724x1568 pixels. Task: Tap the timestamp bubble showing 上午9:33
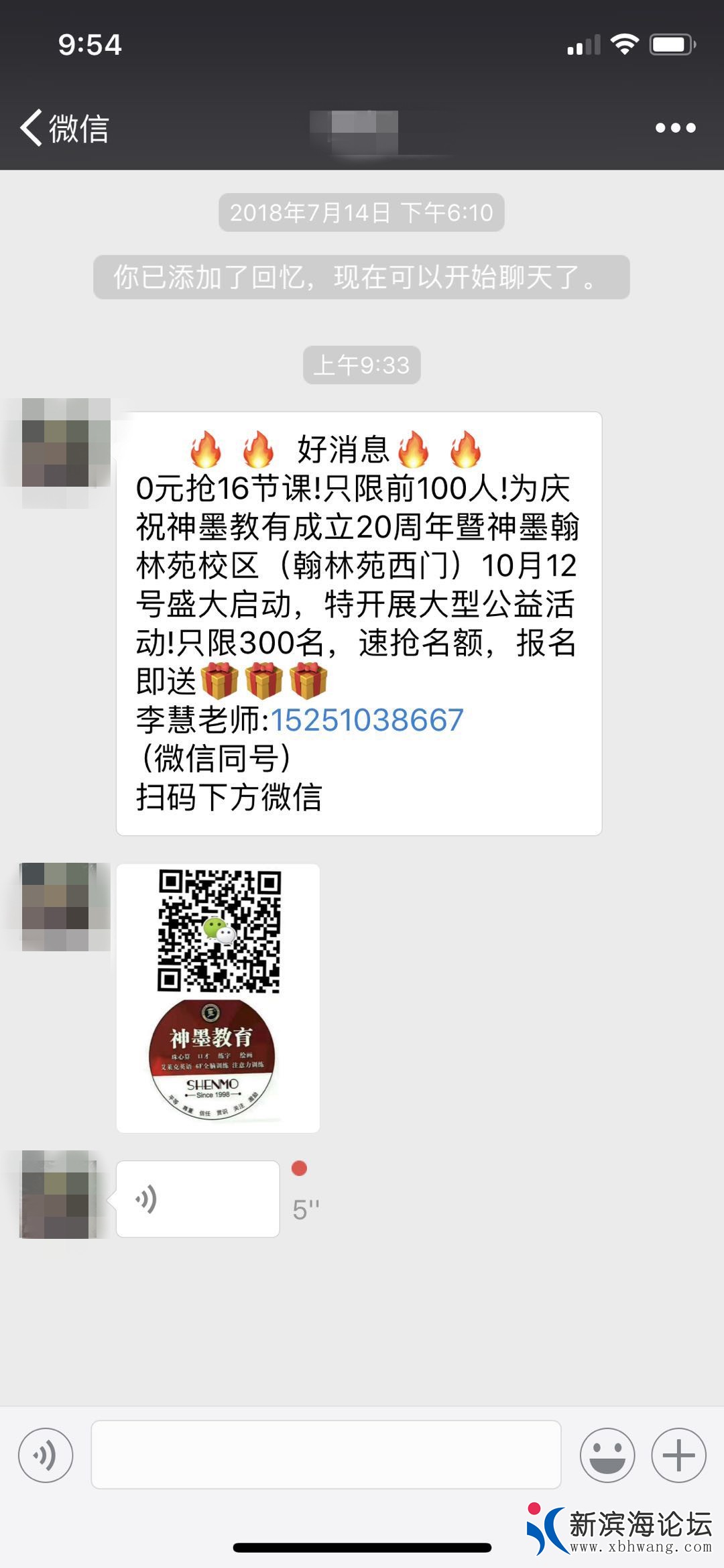coord(362,365)
